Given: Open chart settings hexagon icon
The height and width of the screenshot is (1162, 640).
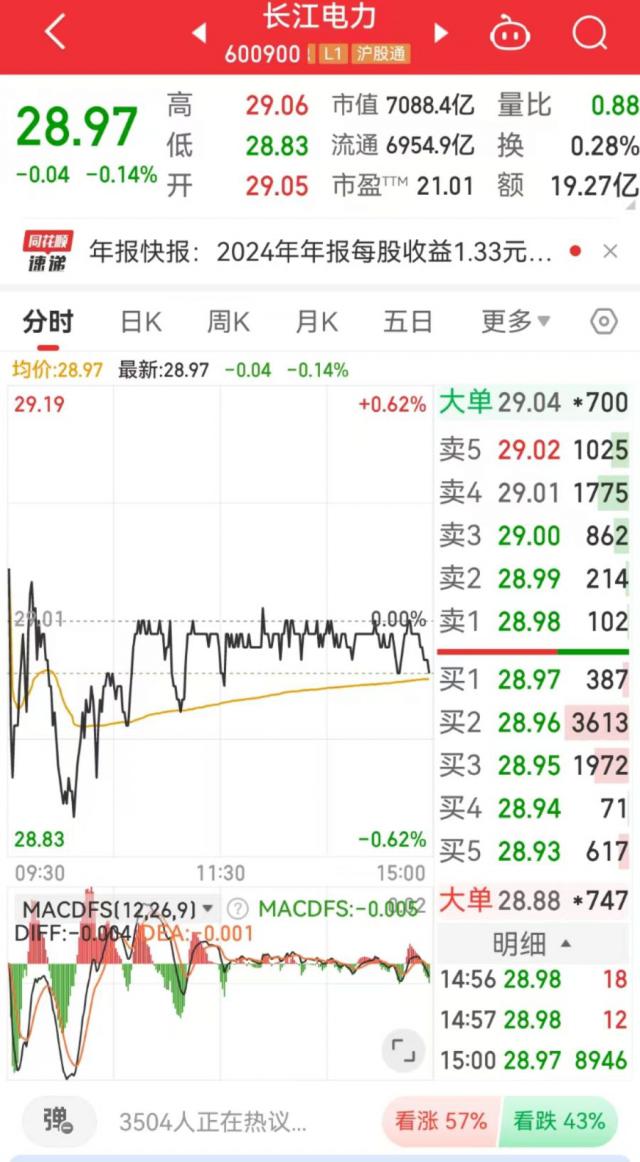Looking at the screenshot, I should [604, 322].
